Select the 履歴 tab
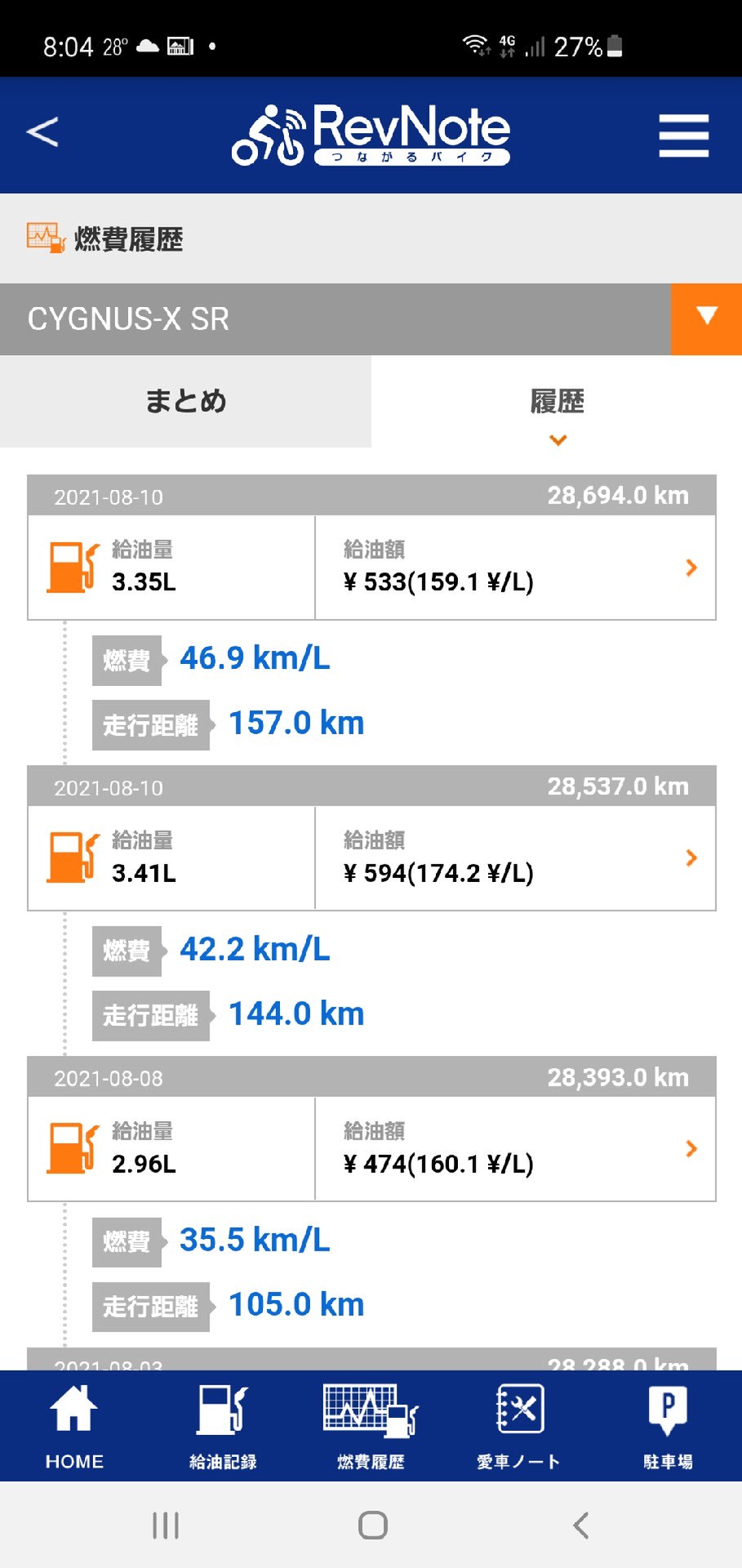 [x=557, y=401]
